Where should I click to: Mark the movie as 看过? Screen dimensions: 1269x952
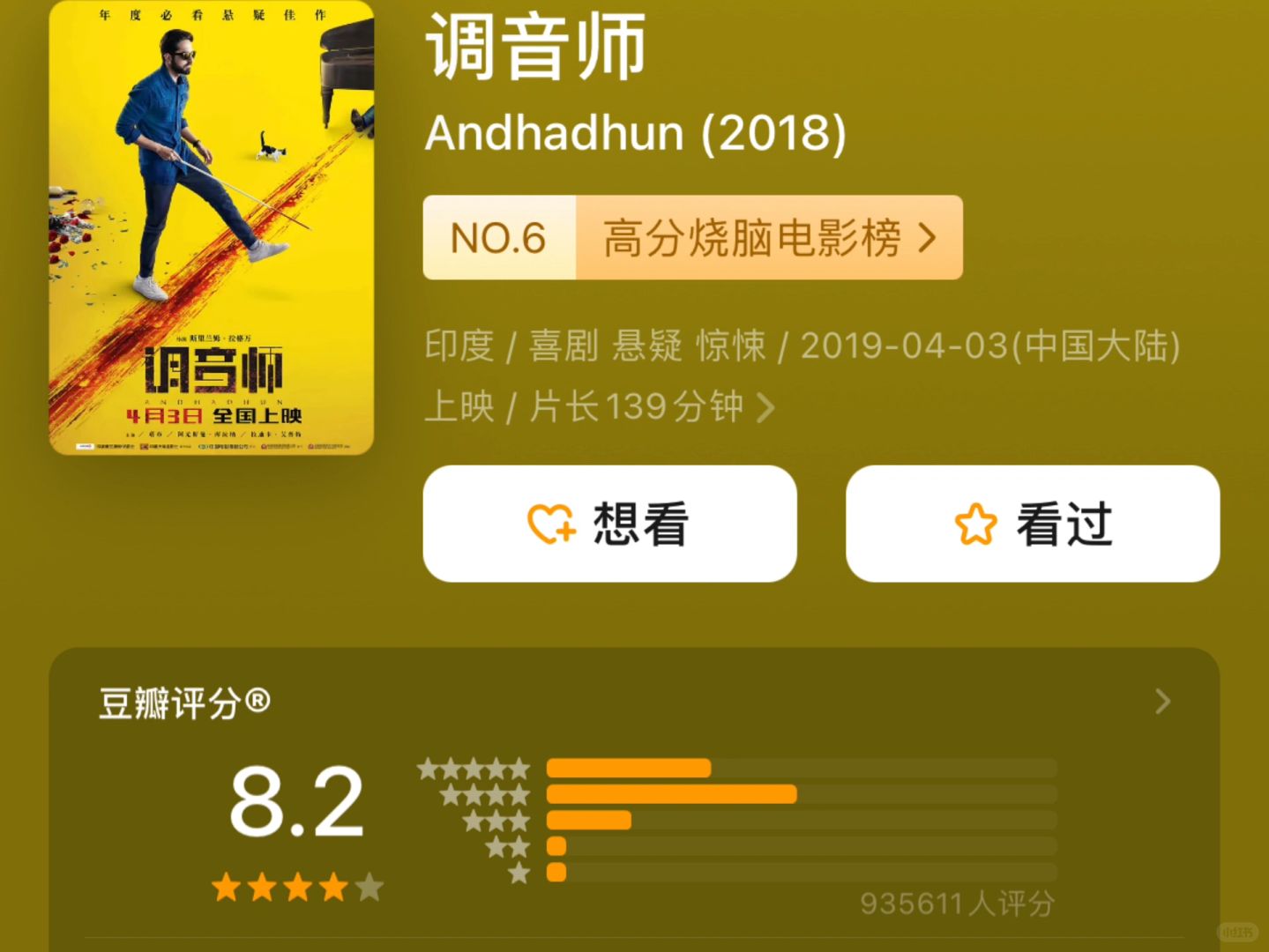[x=1032, y=524]
